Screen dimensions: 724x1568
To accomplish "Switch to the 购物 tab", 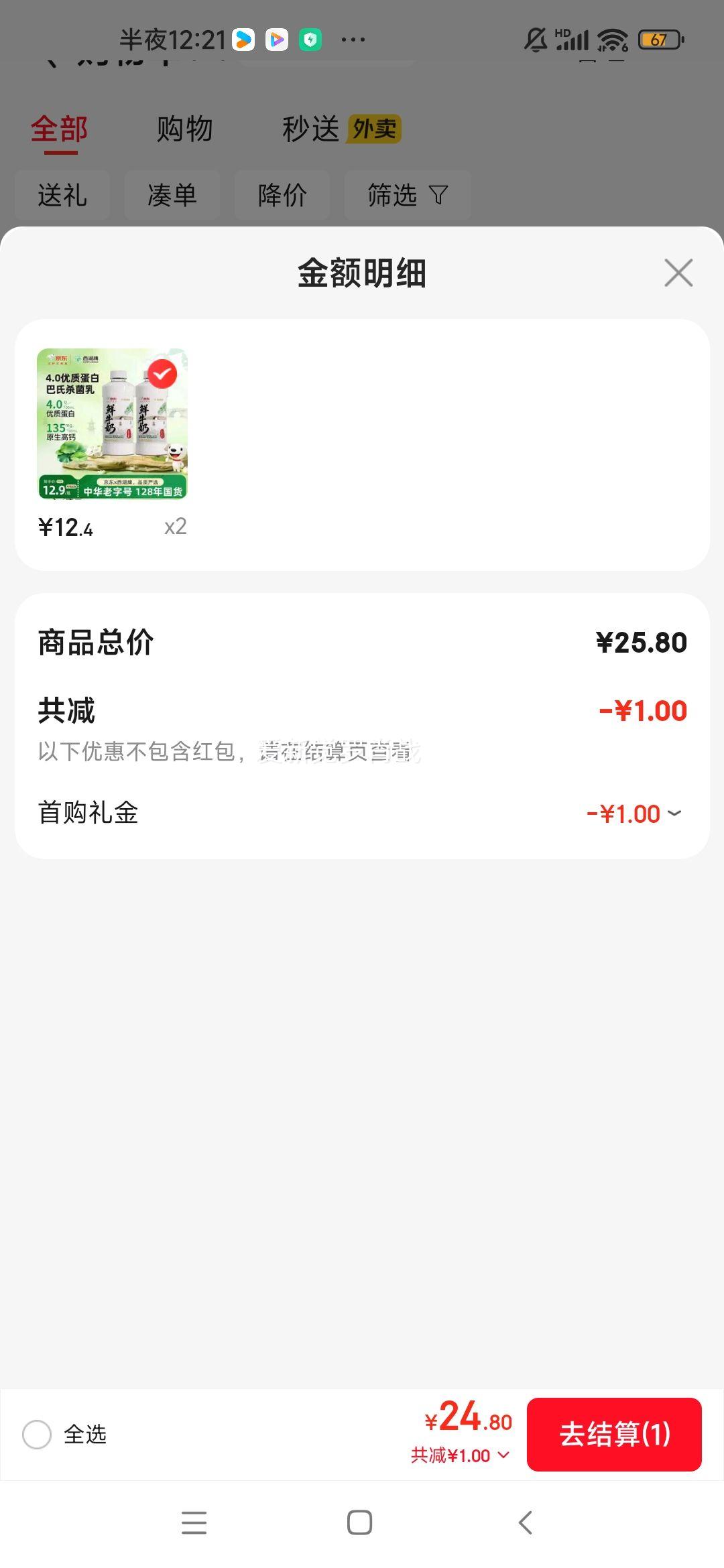I will pos(184,129).
